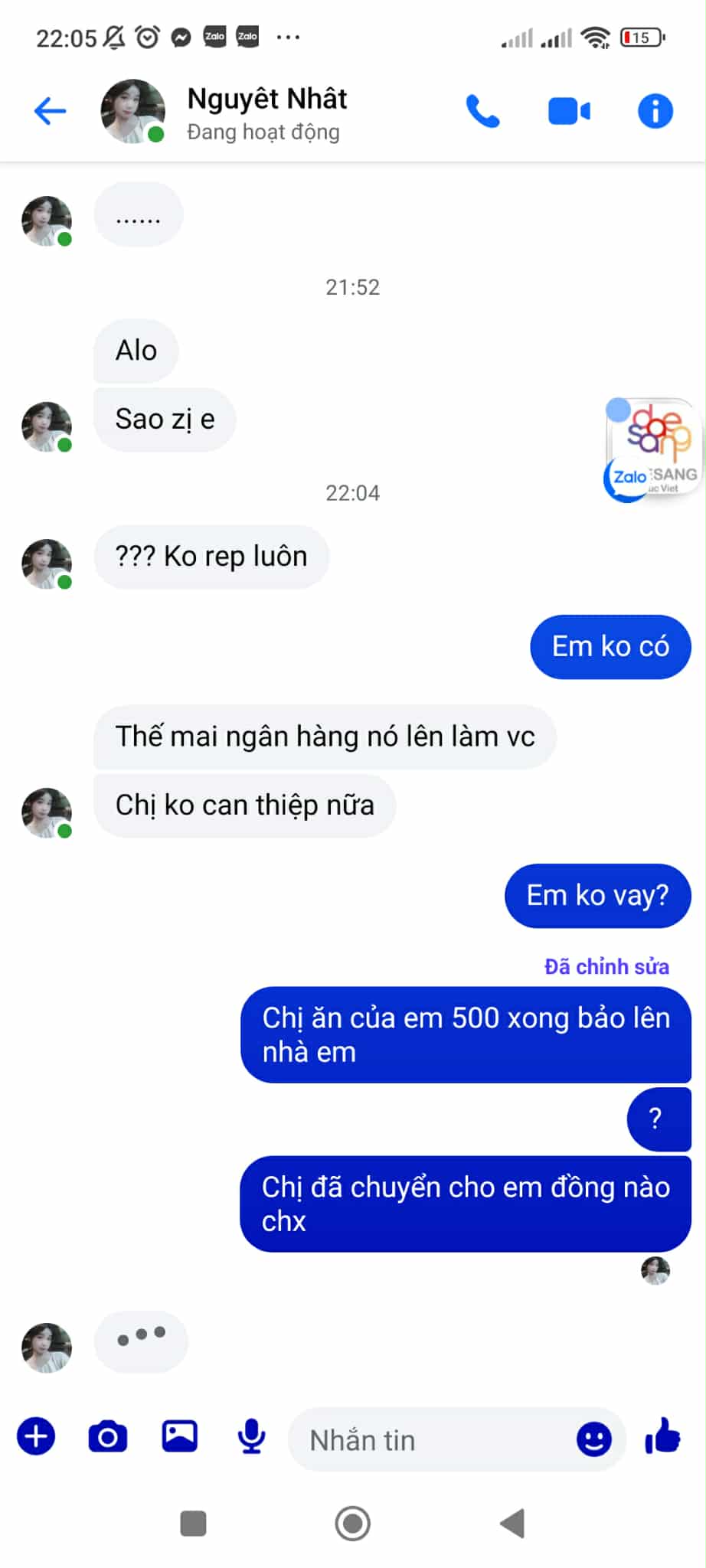
Task: Send a thumbs-up like
Action: pyautogui.click(x=663, y=1436)
